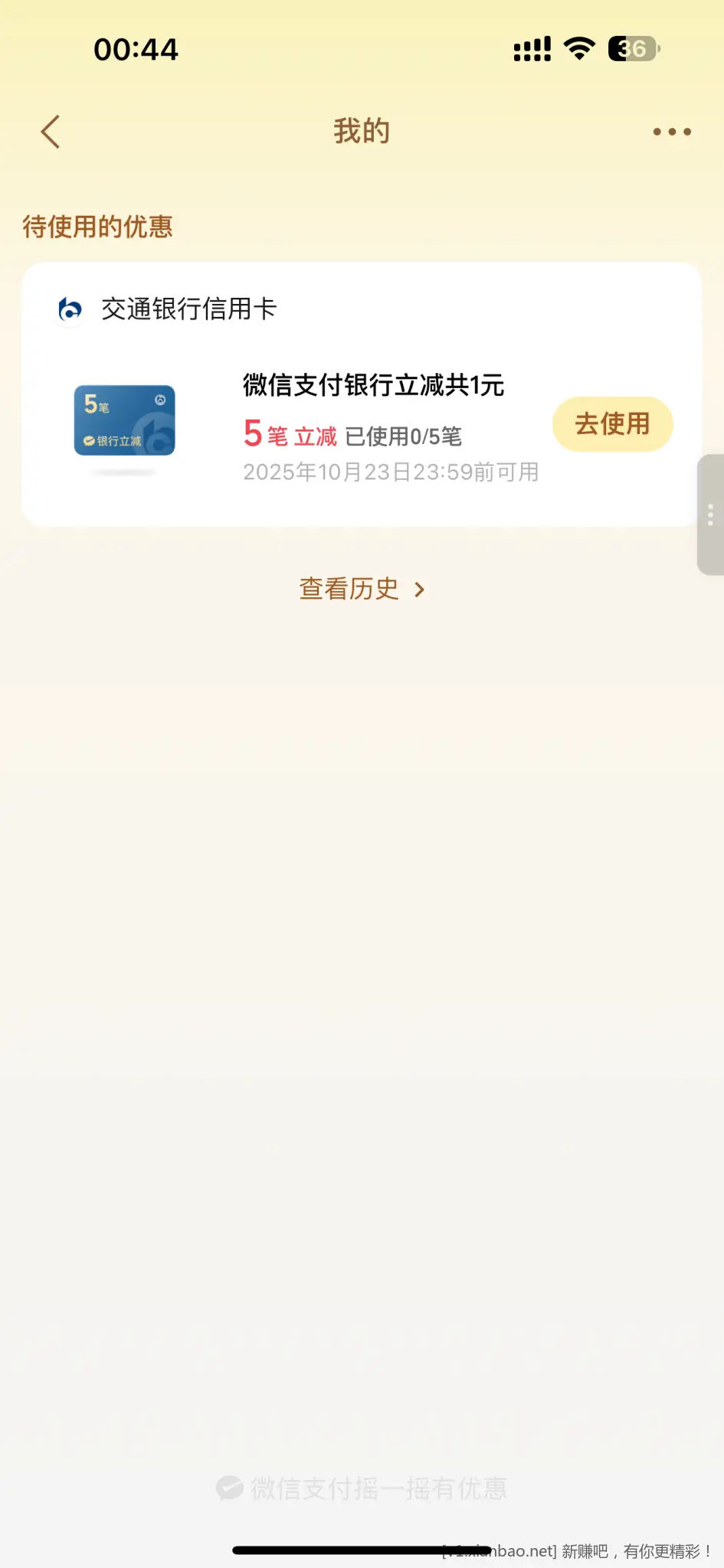Tap the side floating handle with dots

(711, 514)
